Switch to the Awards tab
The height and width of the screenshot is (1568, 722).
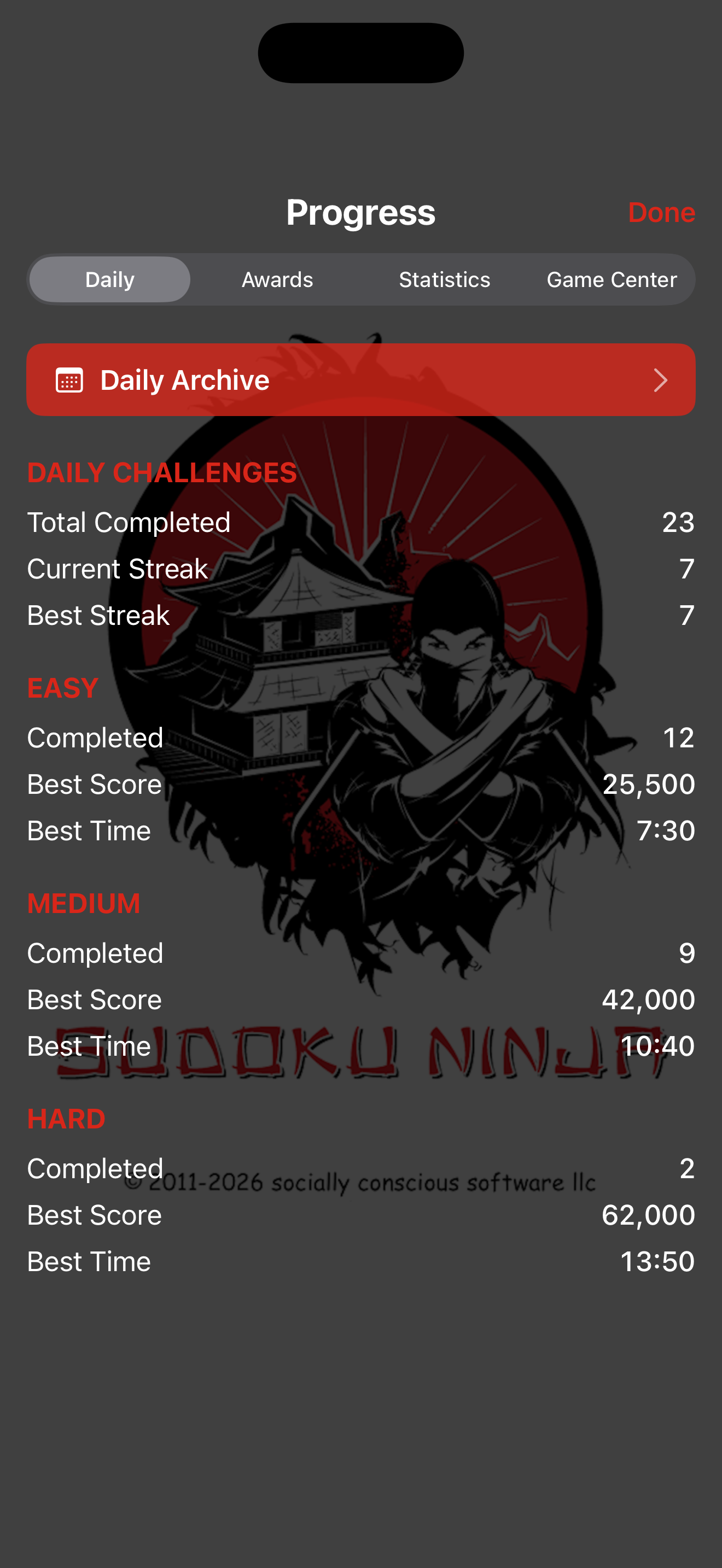tap(277, 279)
